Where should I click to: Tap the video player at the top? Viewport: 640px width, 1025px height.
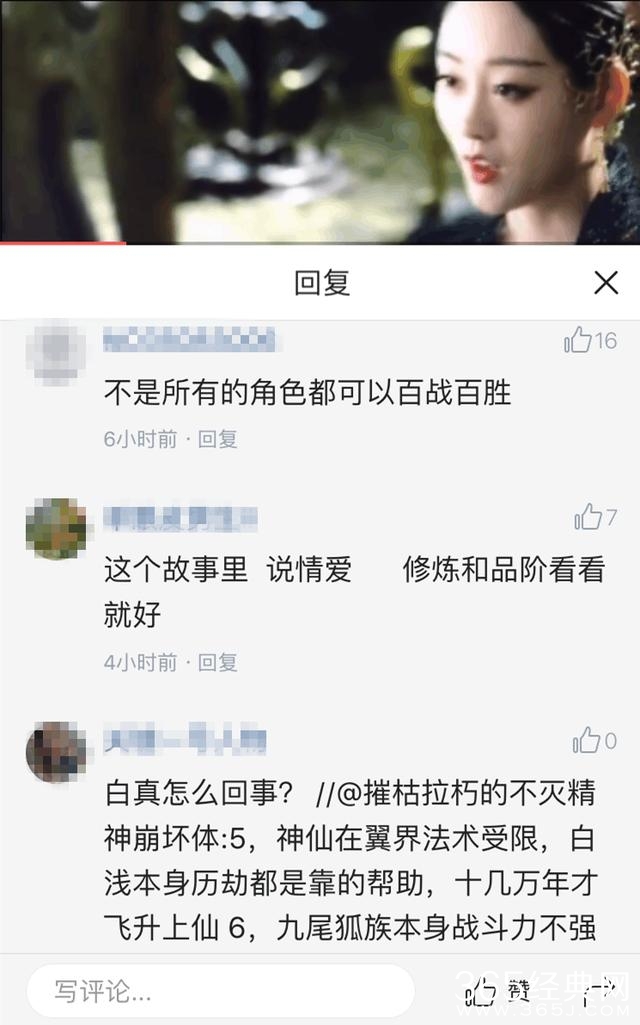pyautogui.click(x=320, y=120)
